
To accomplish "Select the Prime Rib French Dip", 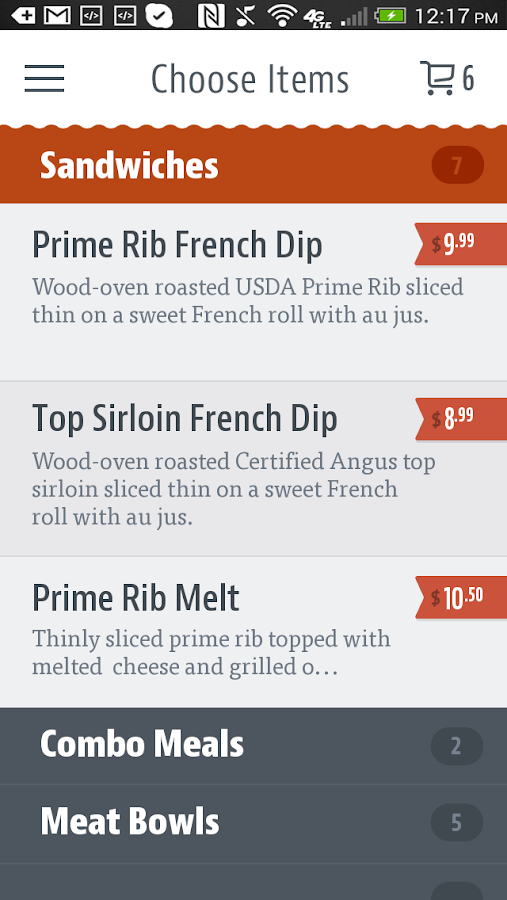I will click(x=253, y=292).
